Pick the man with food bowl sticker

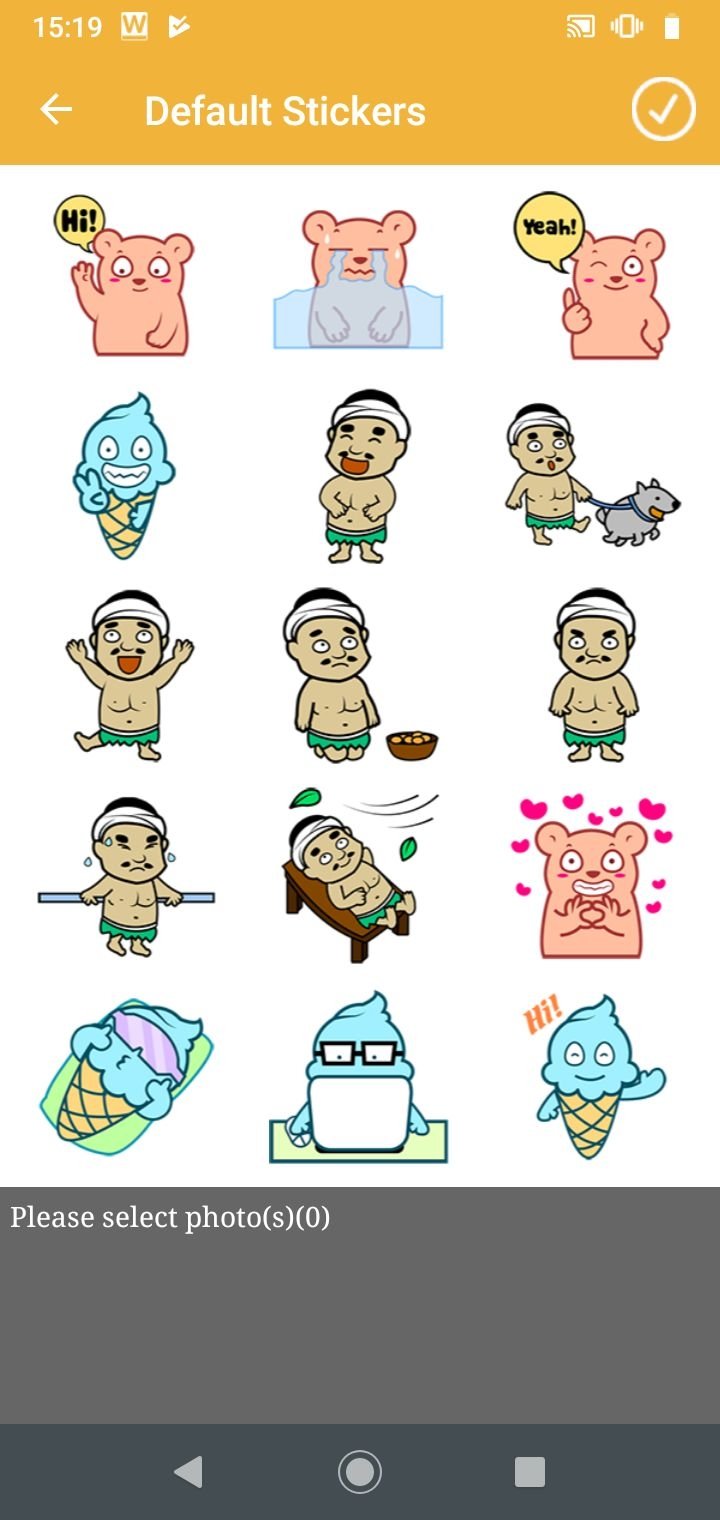coord(358,674)
